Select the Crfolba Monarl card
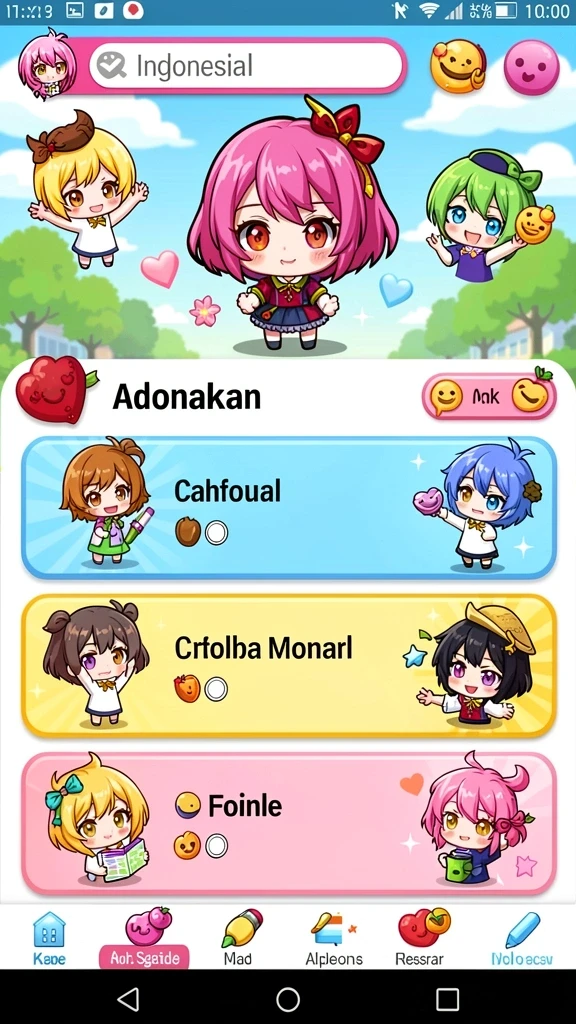Viewport: 576px width, 1024px height. 288,665
